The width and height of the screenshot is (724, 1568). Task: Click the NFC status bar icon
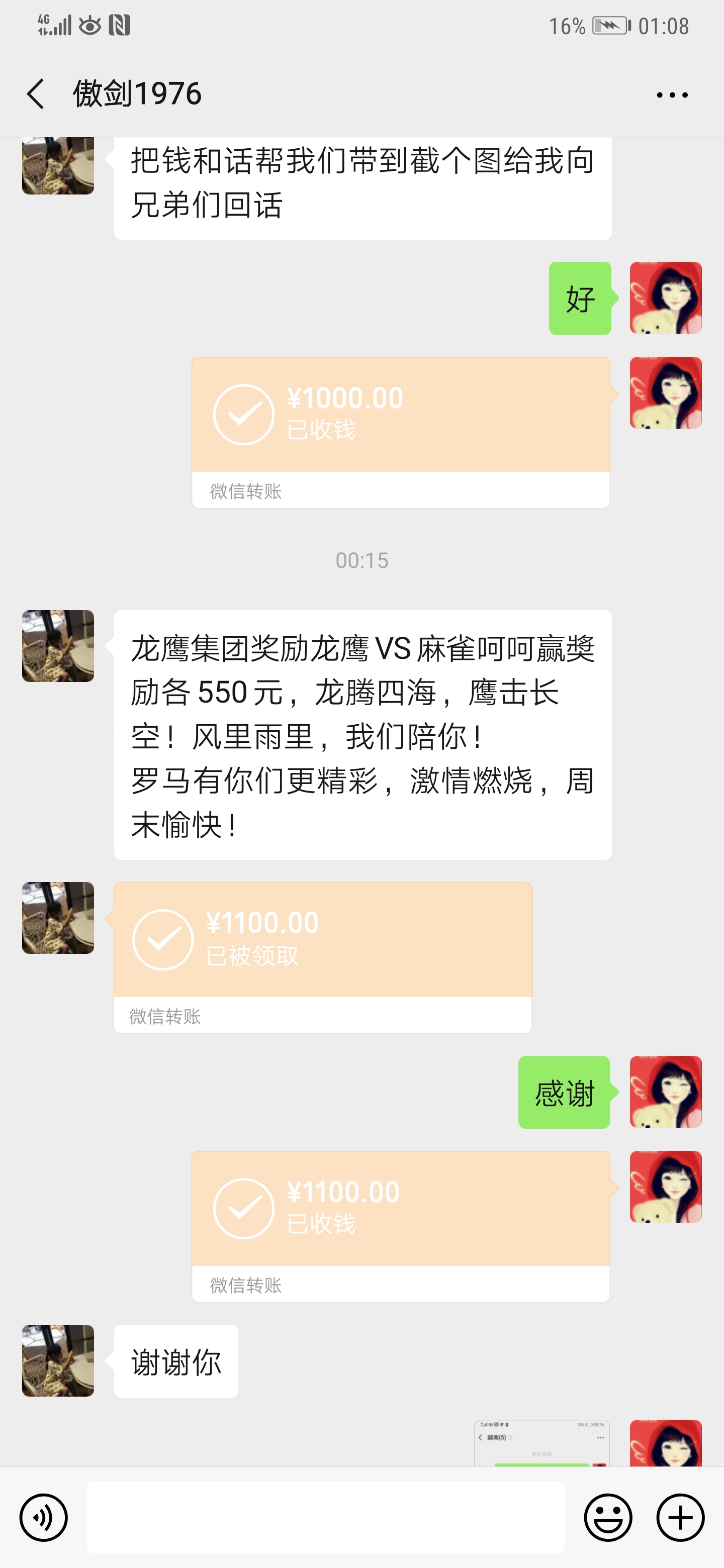click(119, 24)
